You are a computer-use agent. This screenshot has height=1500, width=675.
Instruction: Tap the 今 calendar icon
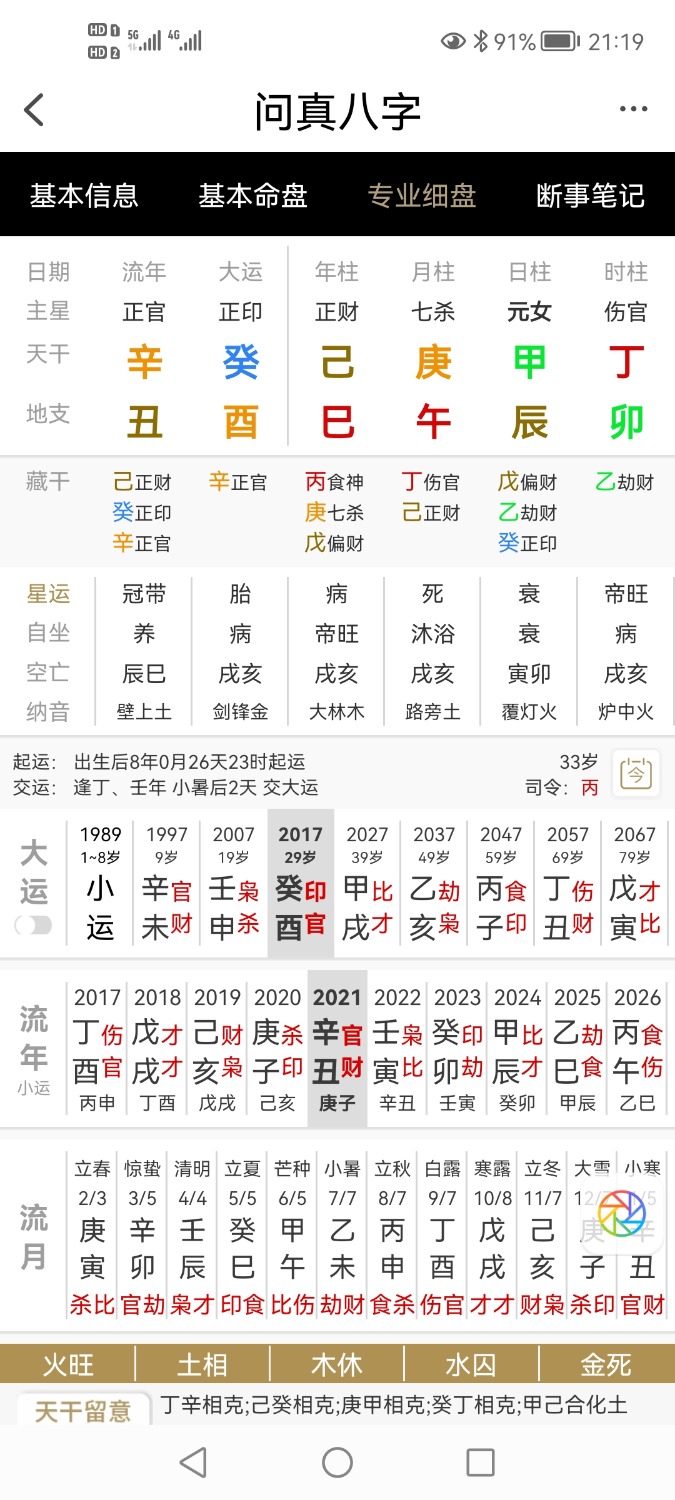tap(636, 773)
